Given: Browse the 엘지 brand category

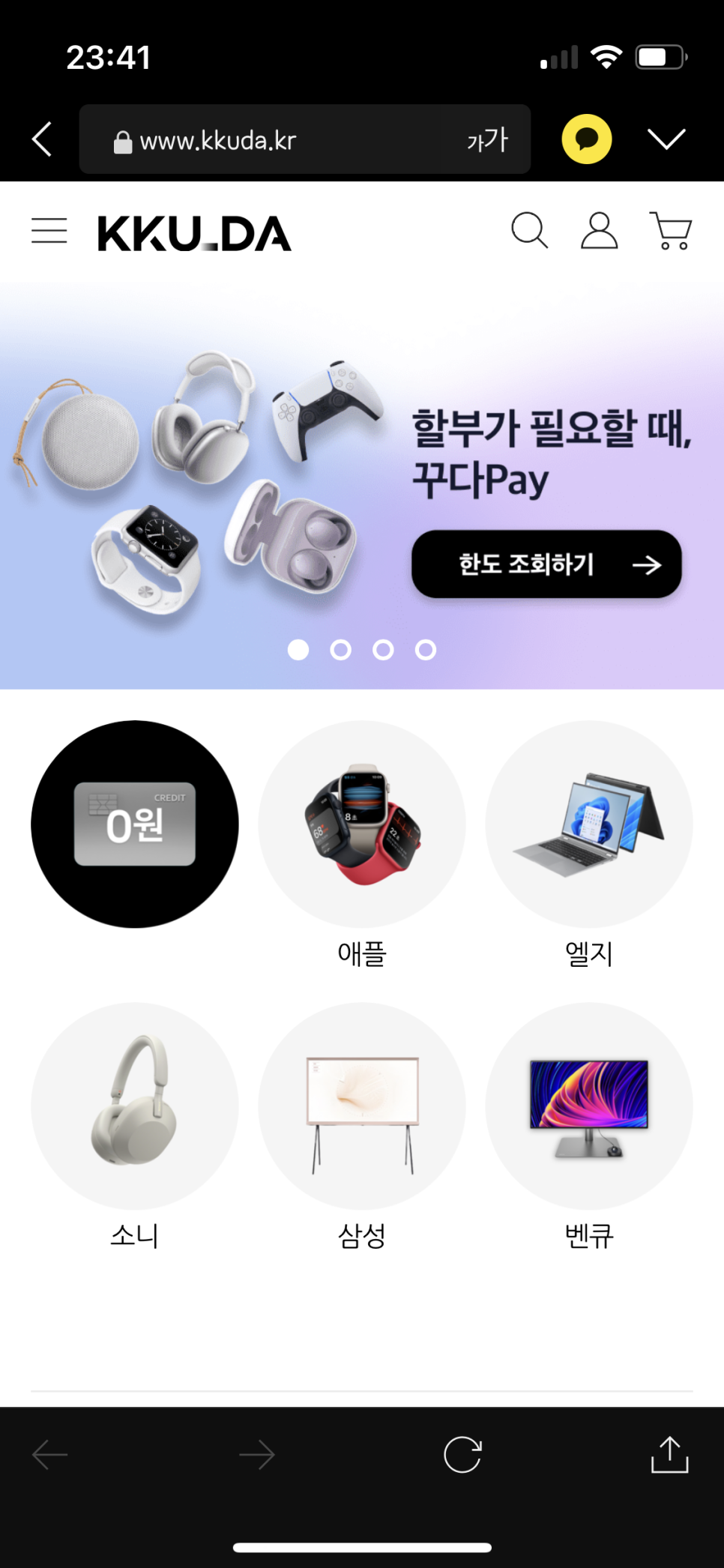Looking at the screenshot, I should 589,824.
